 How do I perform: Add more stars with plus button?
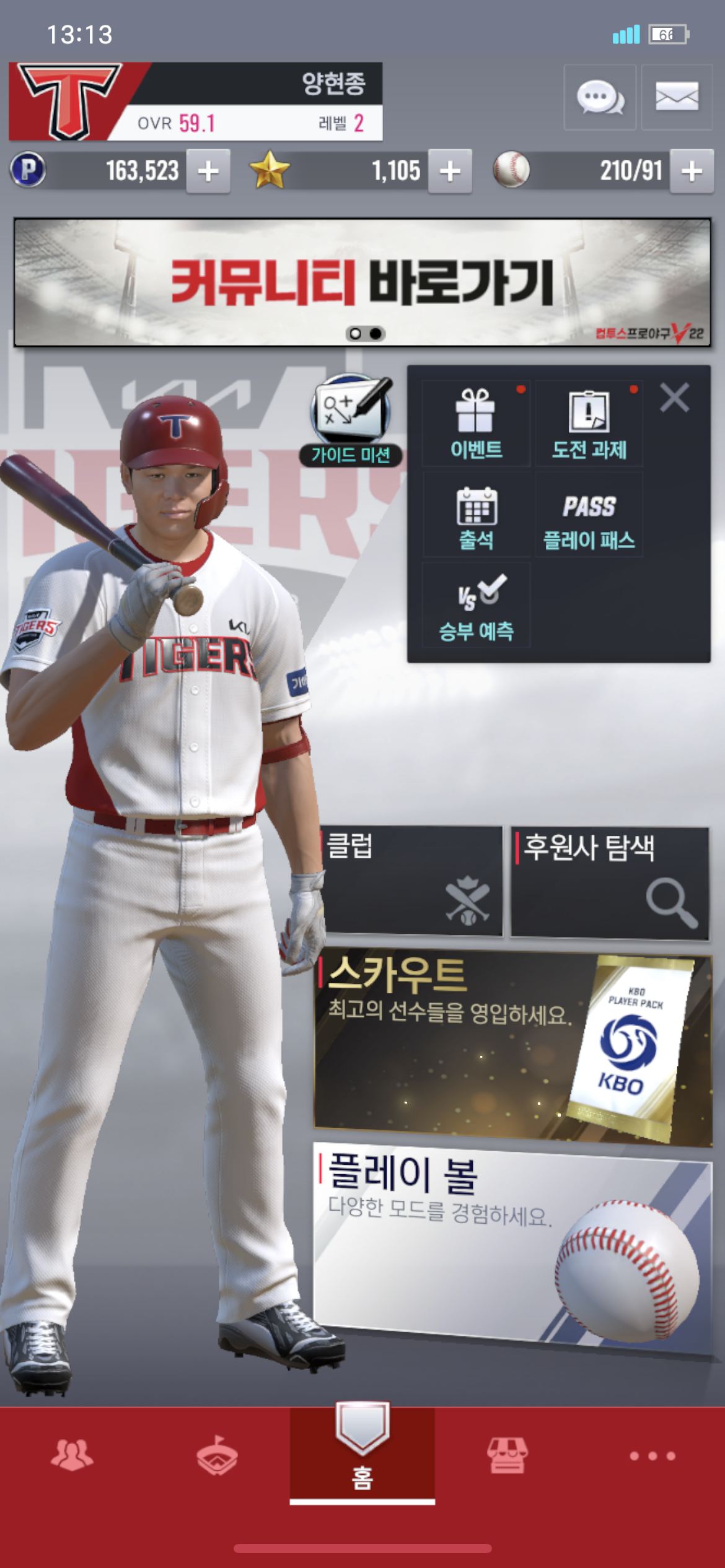(x=450, y=171)
